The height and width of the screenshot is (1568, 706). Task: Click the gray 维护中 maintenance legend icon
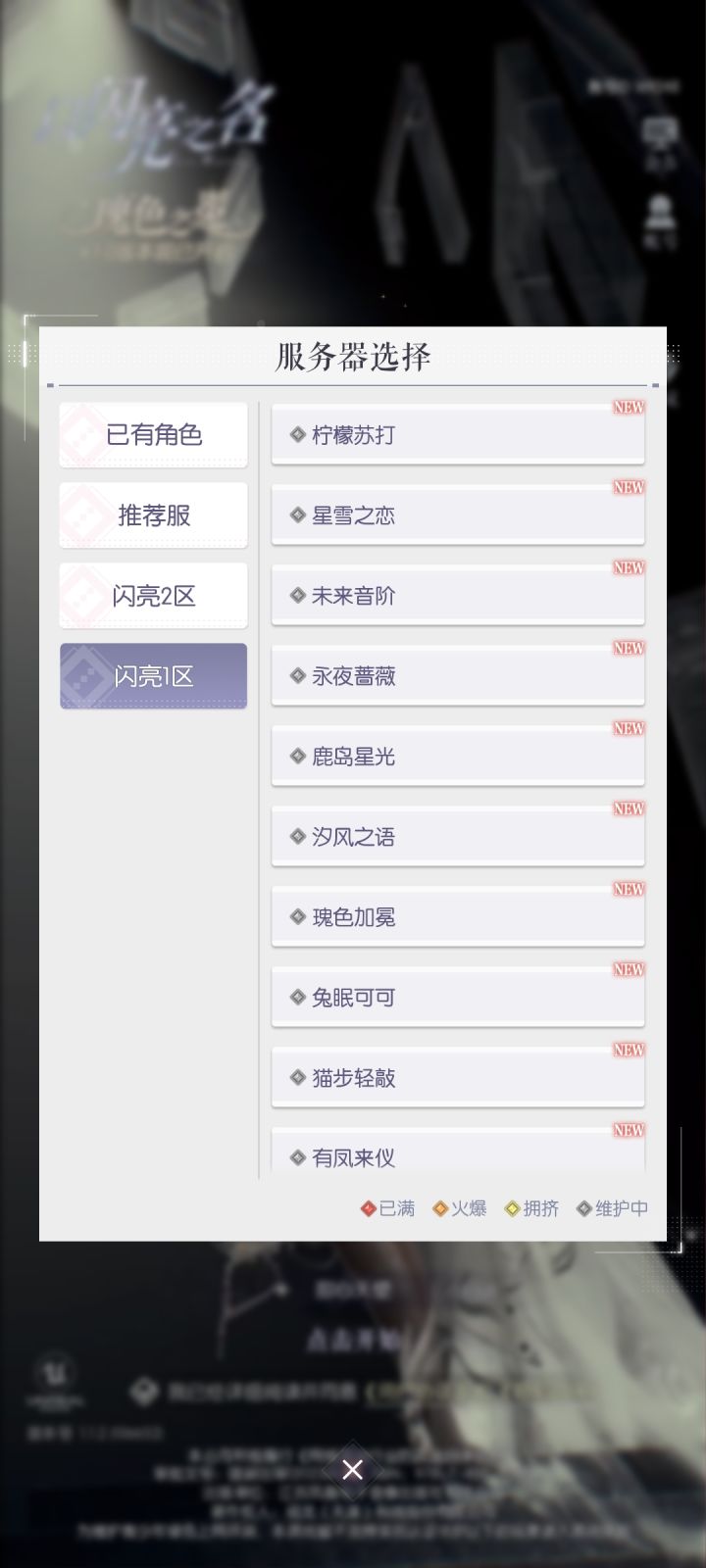pyautogui.click(x=585, y=1208)
